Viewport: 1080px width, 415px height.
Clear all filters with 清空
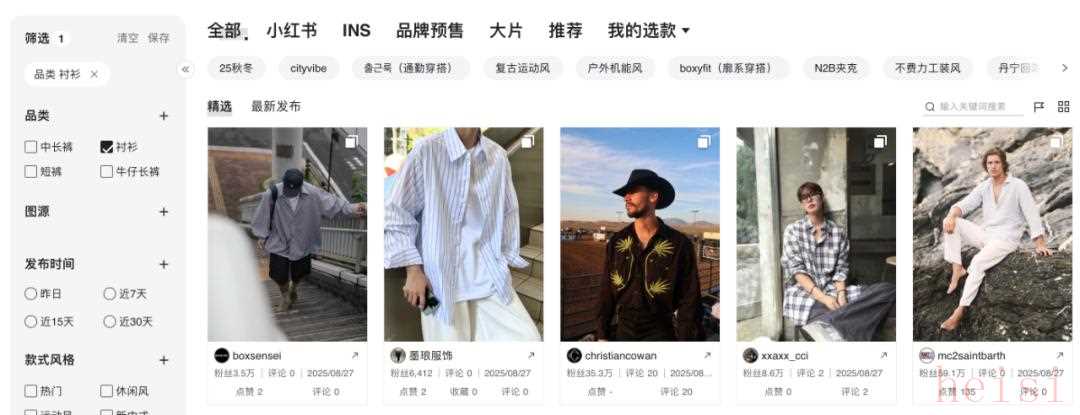point(128,38)
